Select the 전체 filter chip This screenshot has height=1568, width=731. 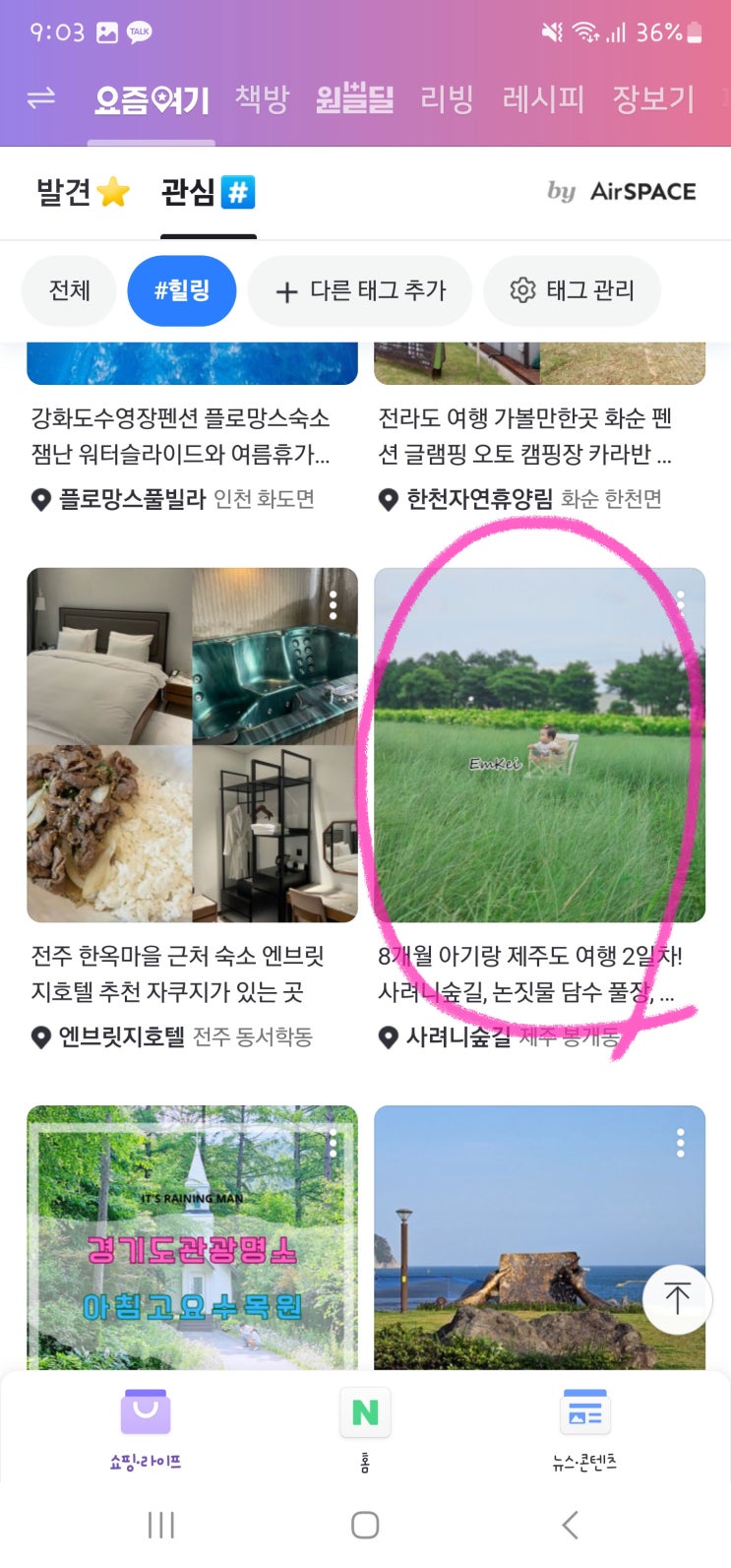pyautogui.click(x=69, y=290)
